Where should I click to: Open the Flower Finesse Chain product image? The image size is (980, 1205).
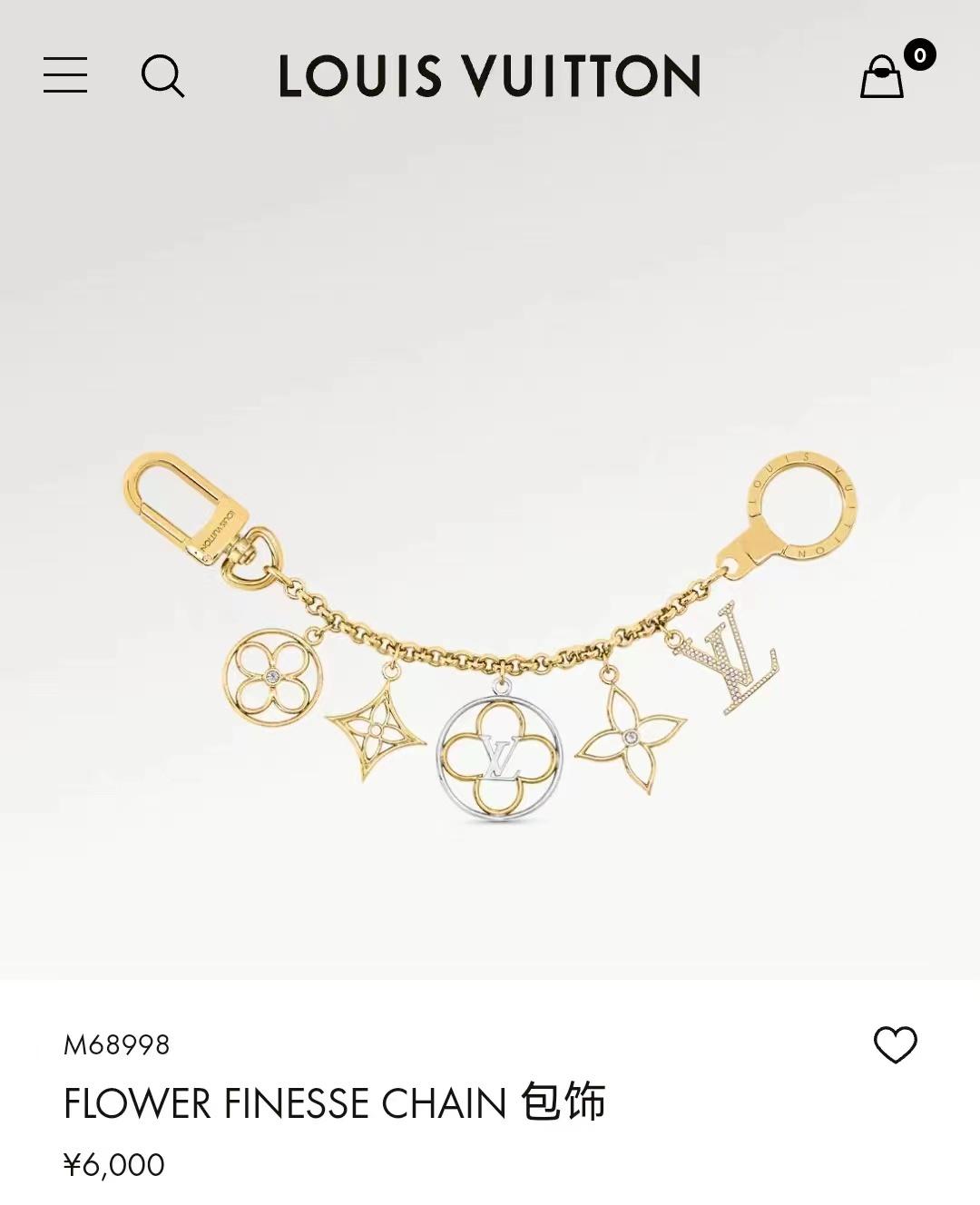[490, 635]
